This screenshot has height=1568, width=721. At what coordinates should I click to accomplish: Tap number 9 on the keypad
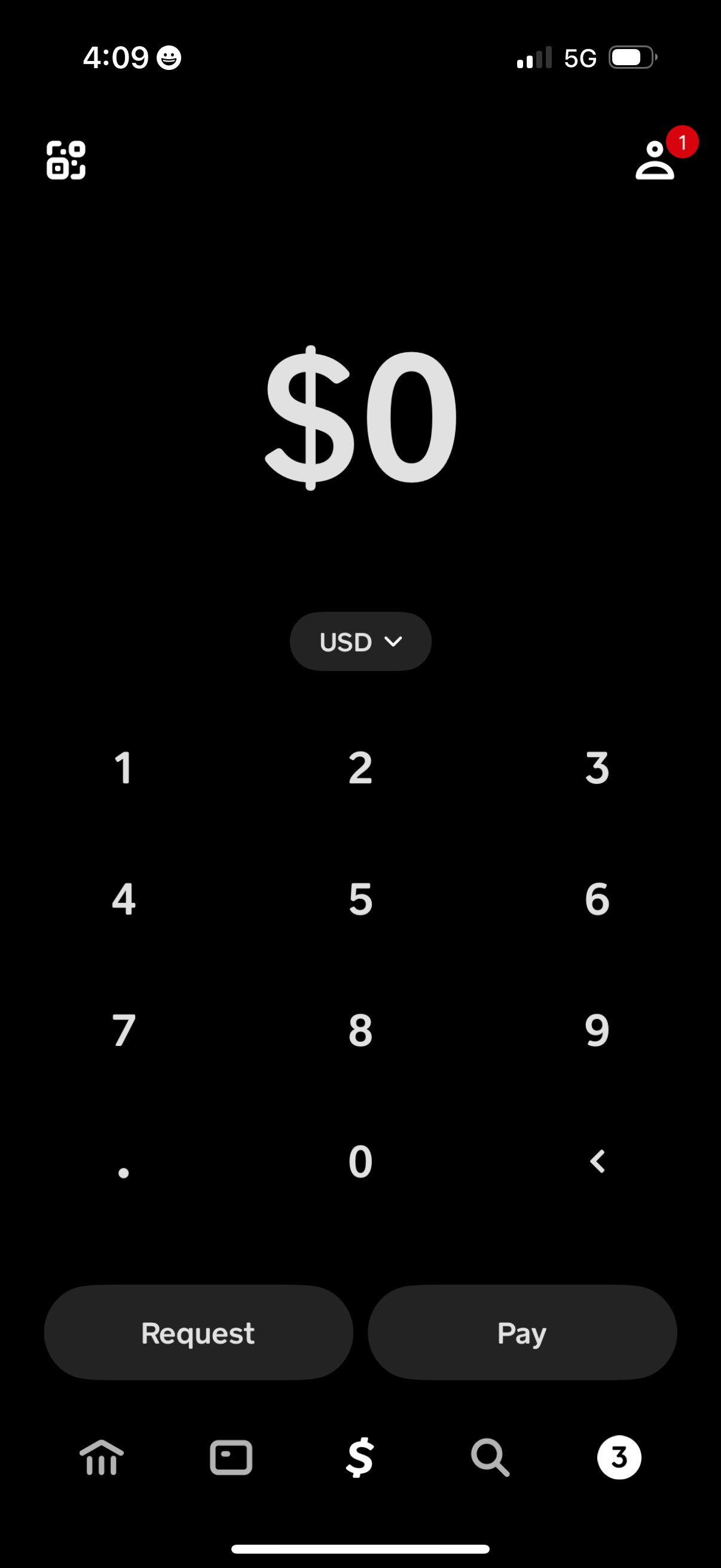tap(597, 1030)
